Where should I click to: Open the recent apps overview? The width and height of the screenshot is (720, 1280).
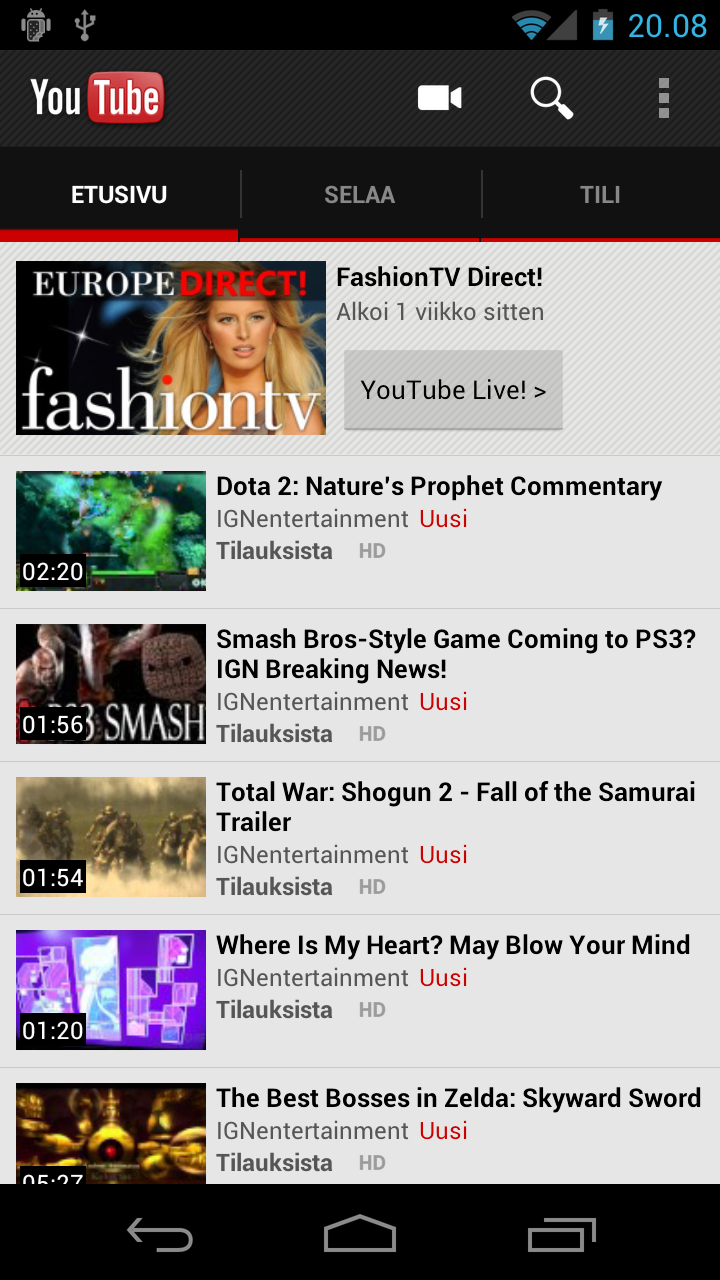[x=561, y=1234]
